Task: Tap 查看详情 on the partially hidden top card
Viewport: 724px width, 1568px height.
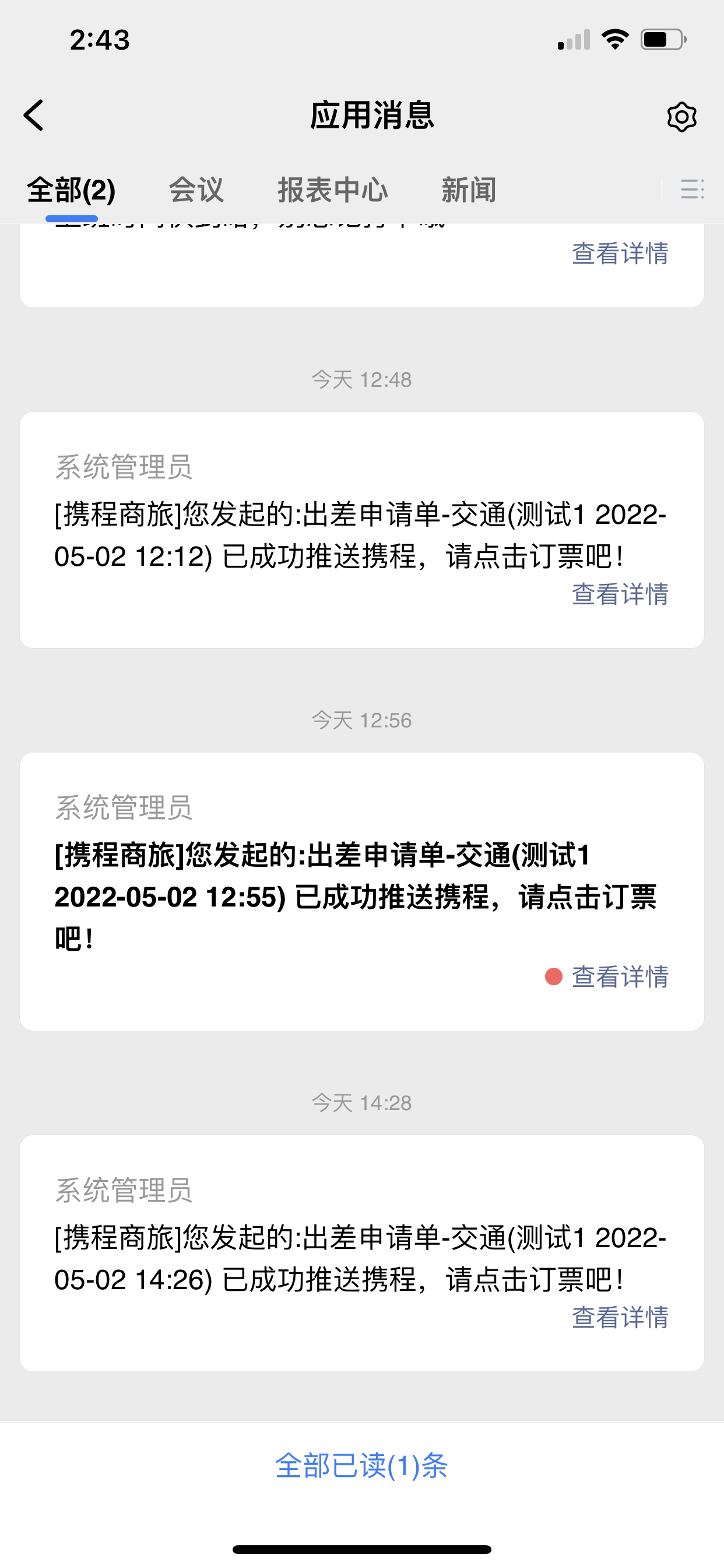Action: [x=619, y=253]
